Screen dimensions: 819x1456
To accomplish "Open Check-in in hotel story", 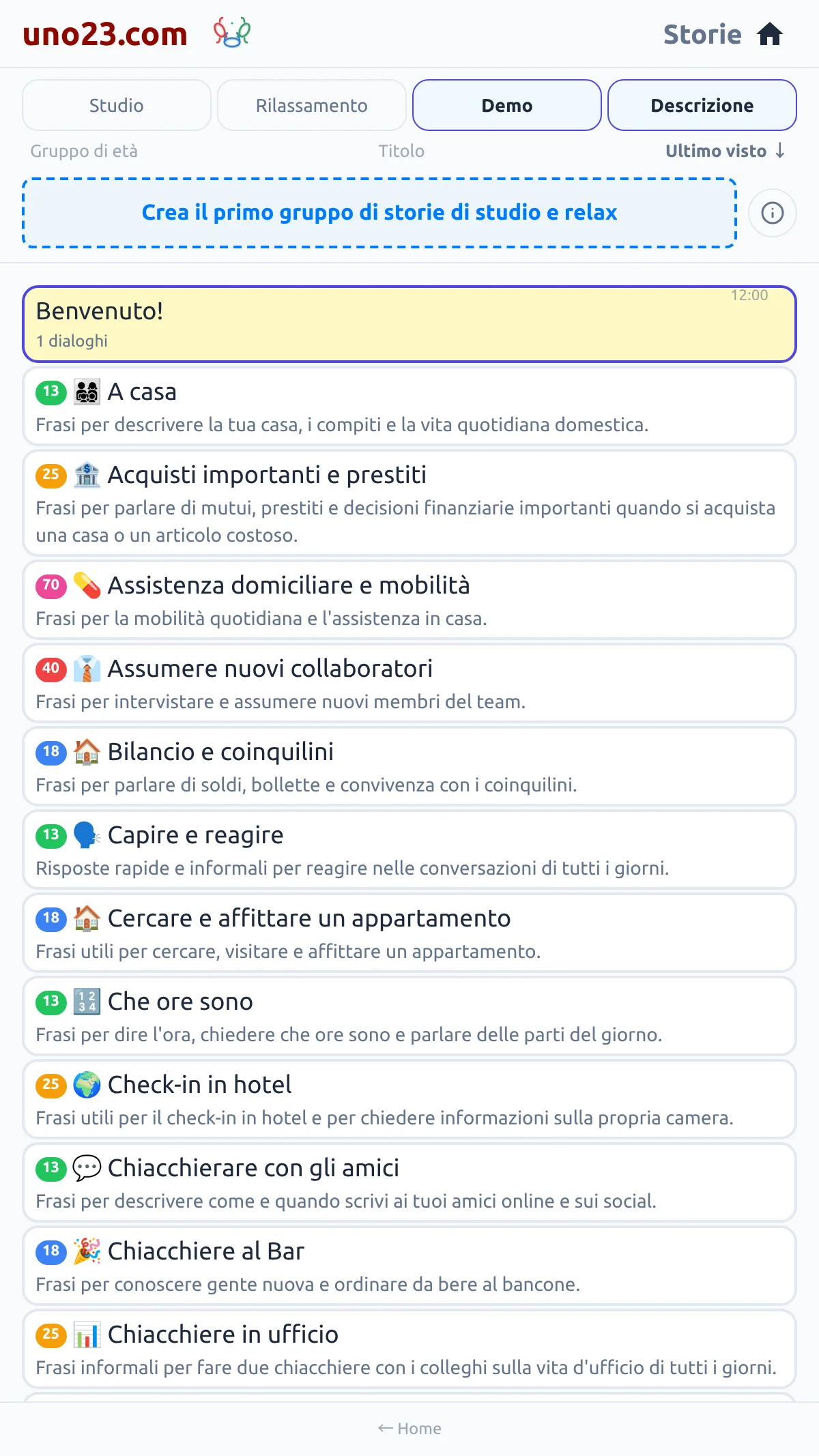I will 409,1100.
